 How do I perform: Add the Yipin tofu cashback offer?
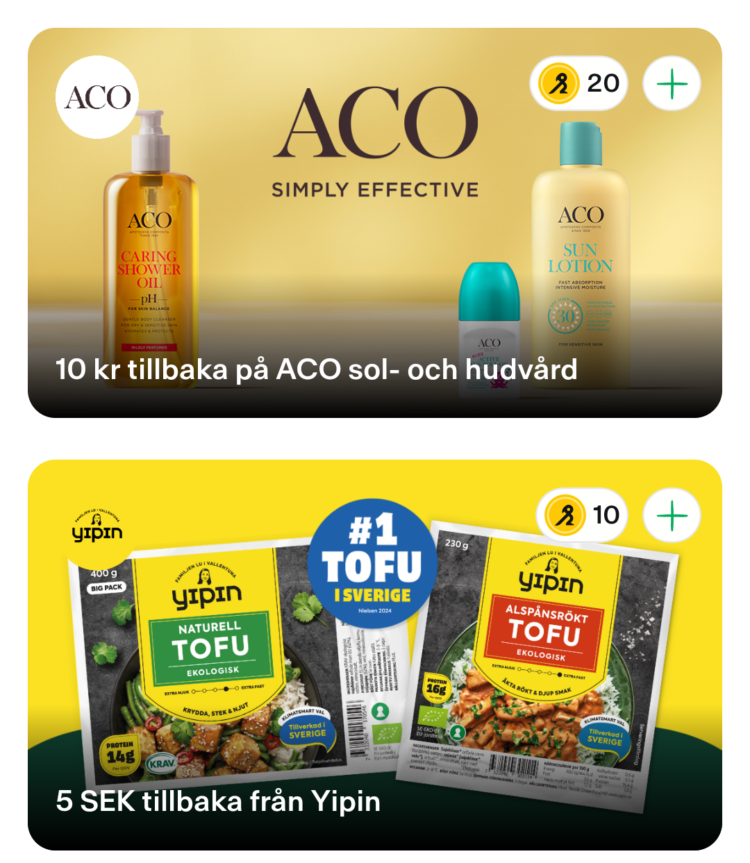coord(672,516)
